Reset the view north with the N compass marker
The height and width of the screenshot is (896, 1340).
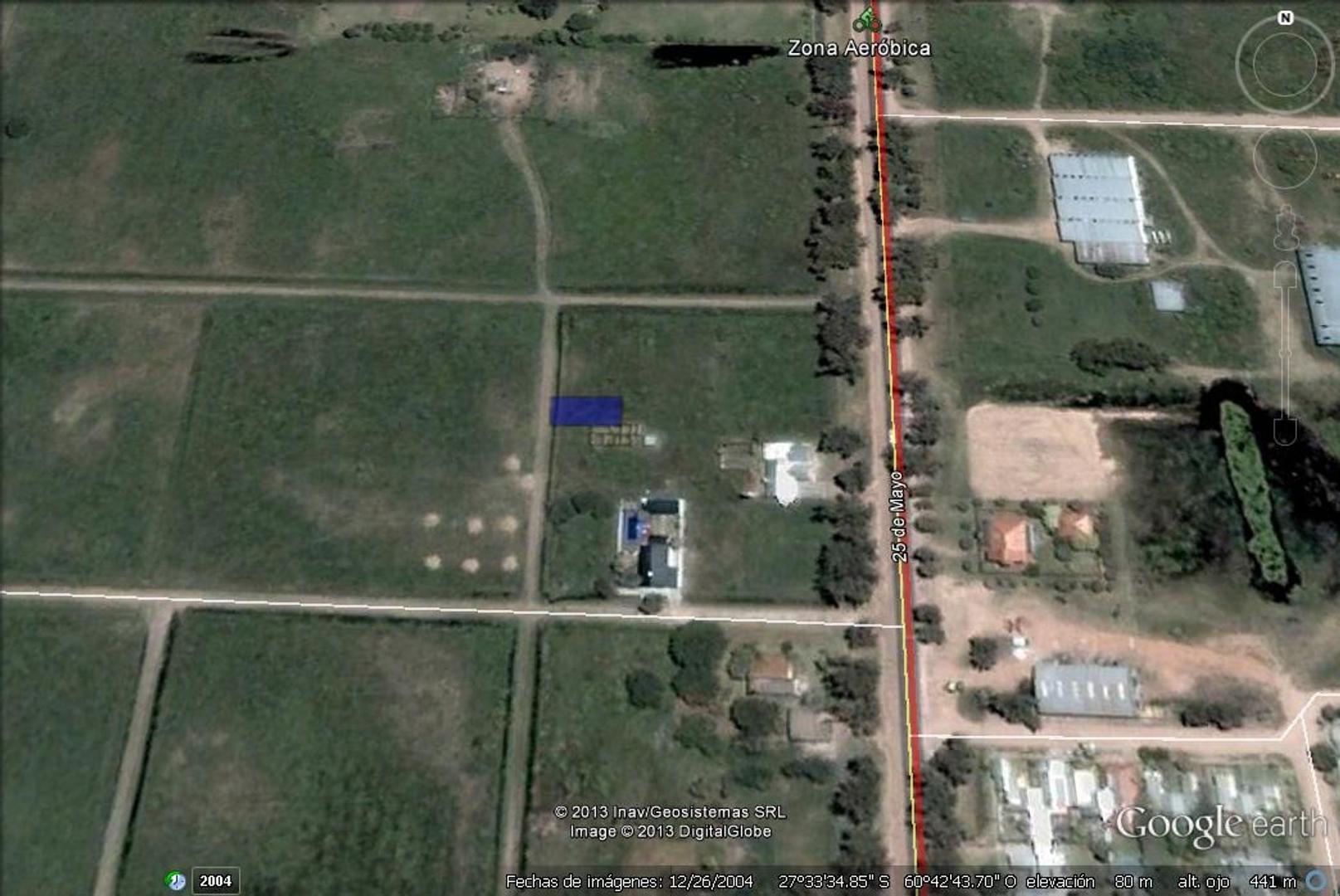1284,17
